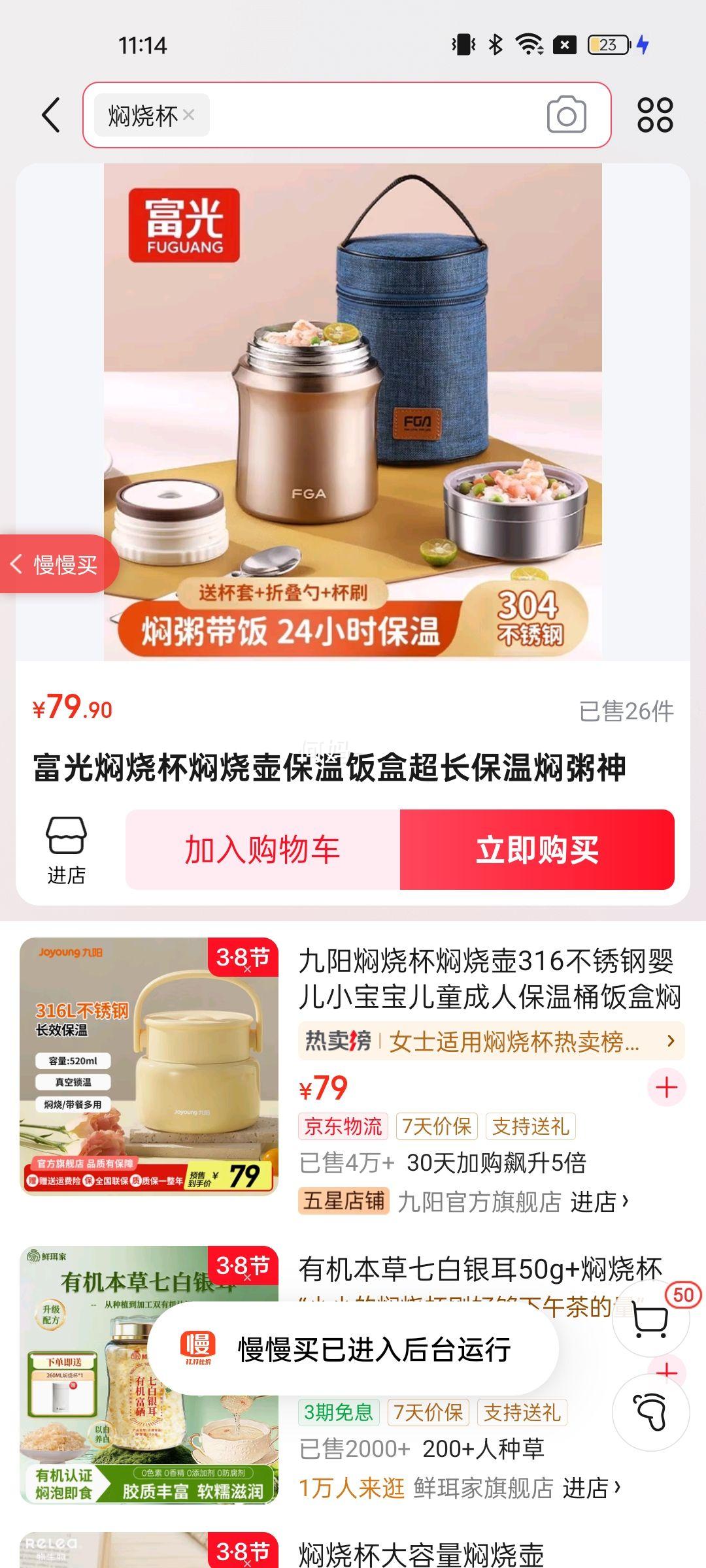This screenshot has width=706, height=1568.
Task: Remove the 焖烧杯 search keyword
Action: [189, 115]
